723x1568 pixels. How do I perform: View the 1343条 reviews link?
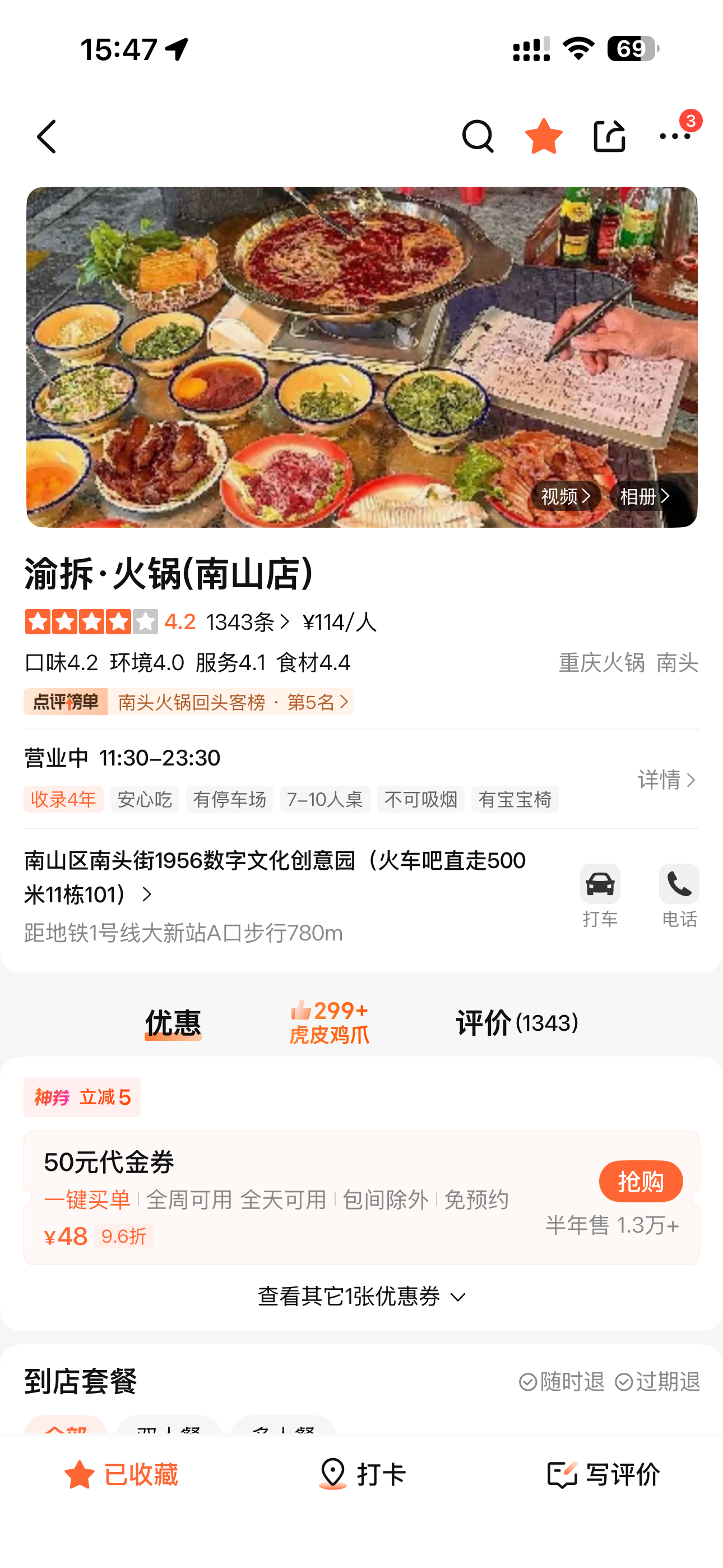tap(248, 622)
